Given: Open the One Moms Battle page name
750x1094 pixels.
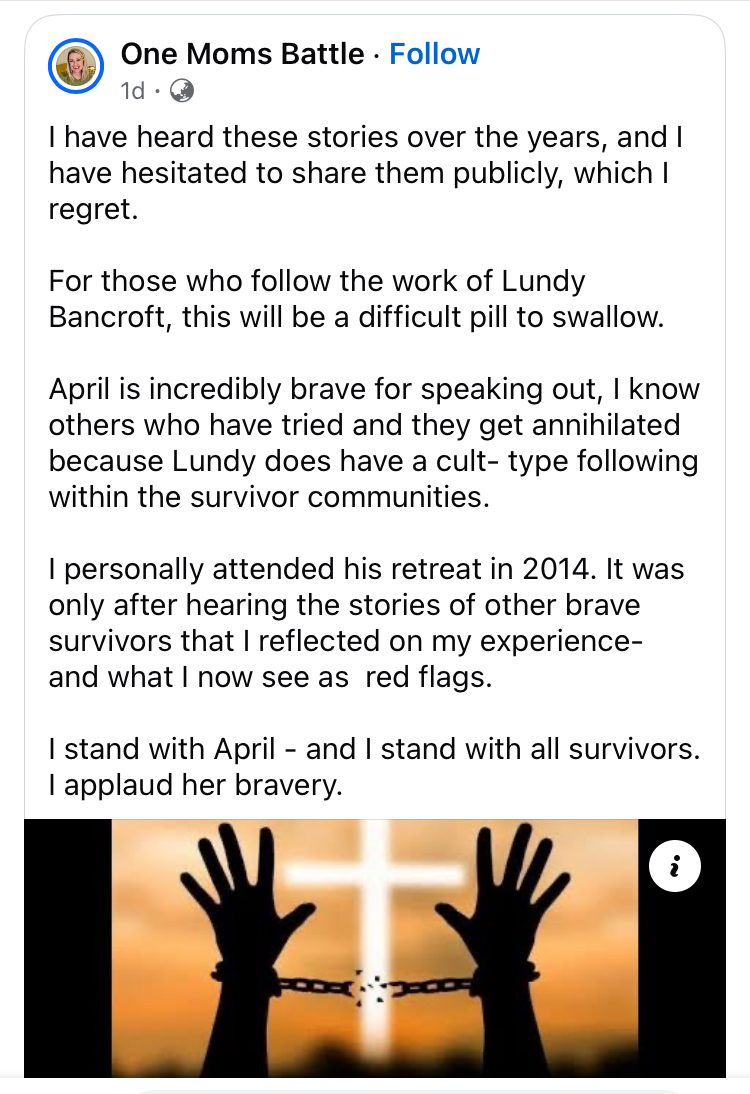Looking at the screenshot, I should click(242, 54).
